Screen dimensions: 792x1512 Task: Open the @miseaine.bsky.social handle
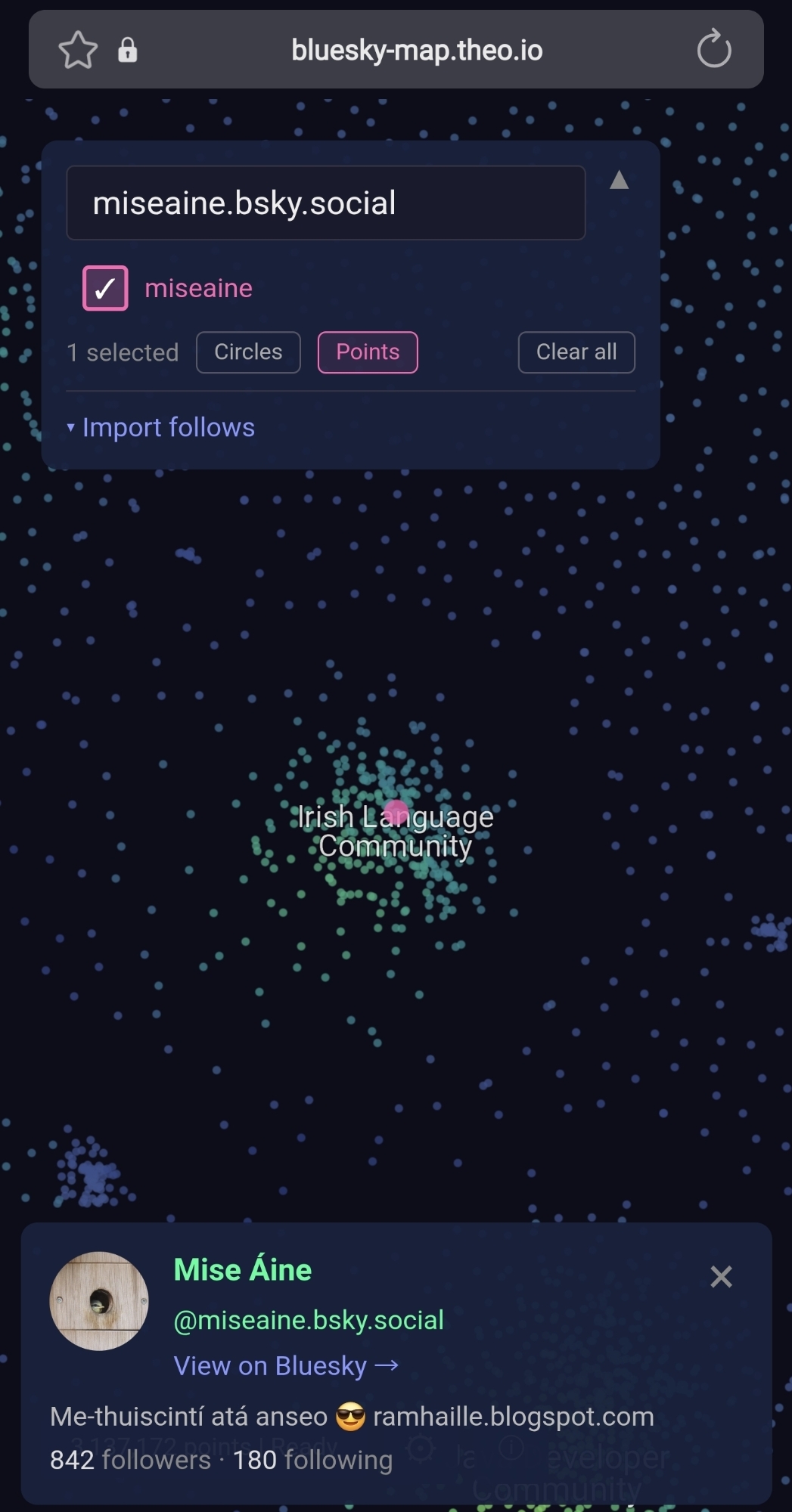pos(309,1320)
